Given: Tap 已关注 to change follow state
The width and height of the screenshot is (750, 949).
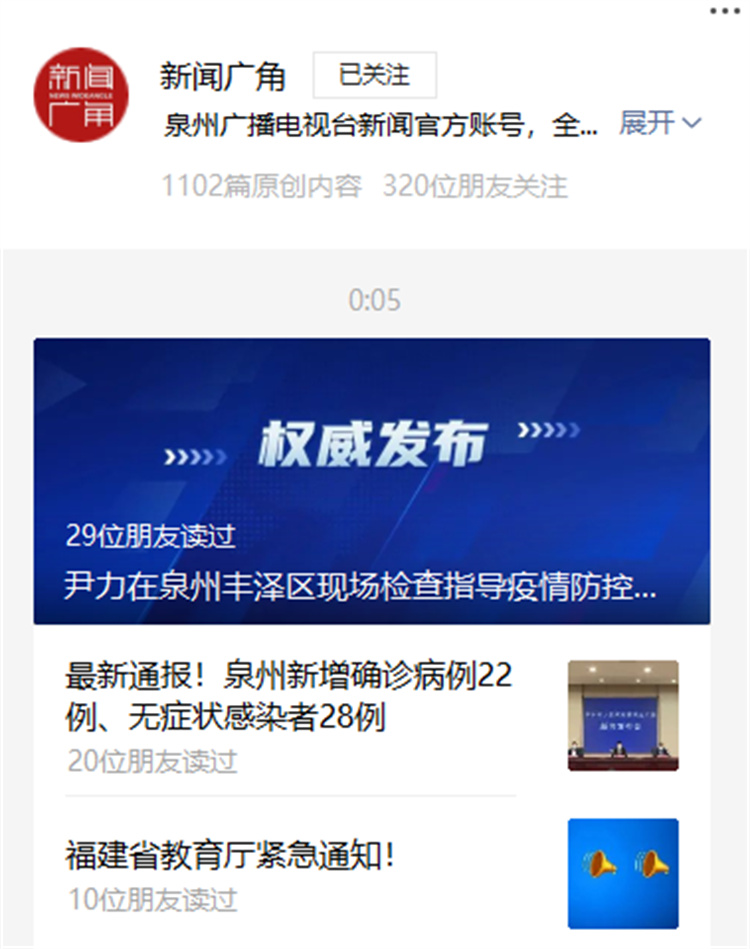Looking at the screenshot, I should (375, 75).
